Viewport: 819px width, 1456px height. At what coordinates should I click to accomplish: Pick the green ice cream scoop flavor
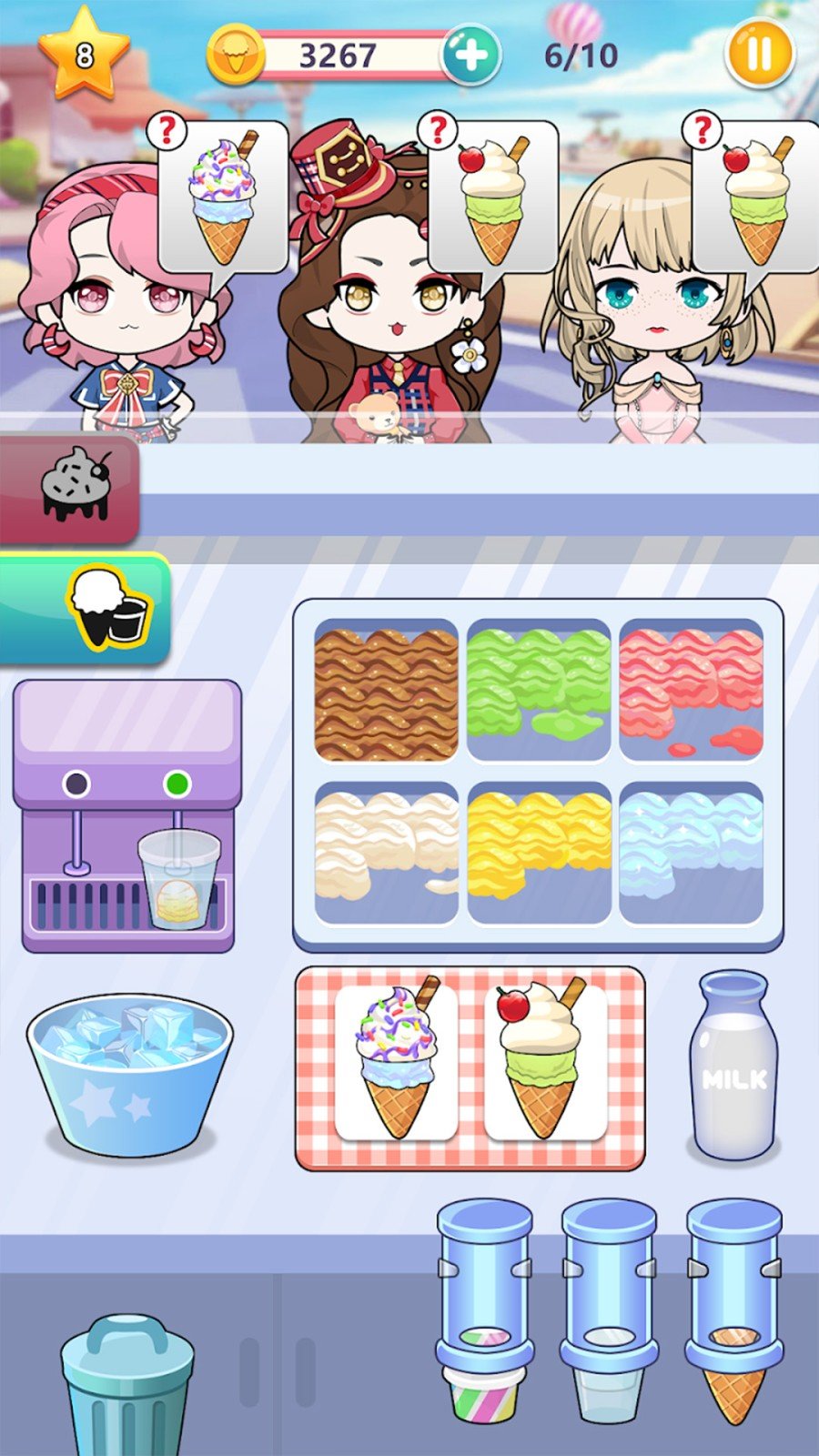pos(537,687)
